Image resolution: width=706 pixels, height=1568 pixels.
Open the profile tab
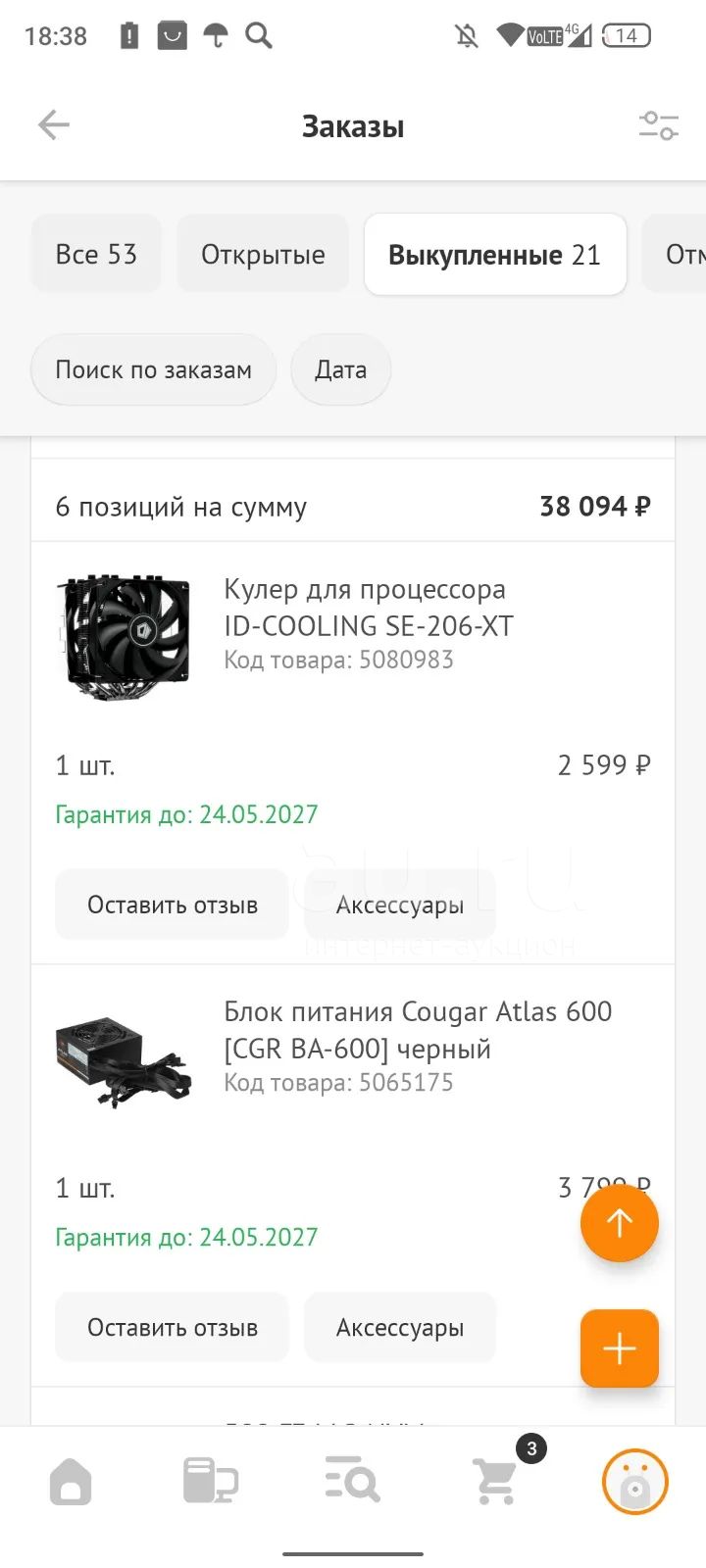pyautogui.click(x=635, y=1482)
